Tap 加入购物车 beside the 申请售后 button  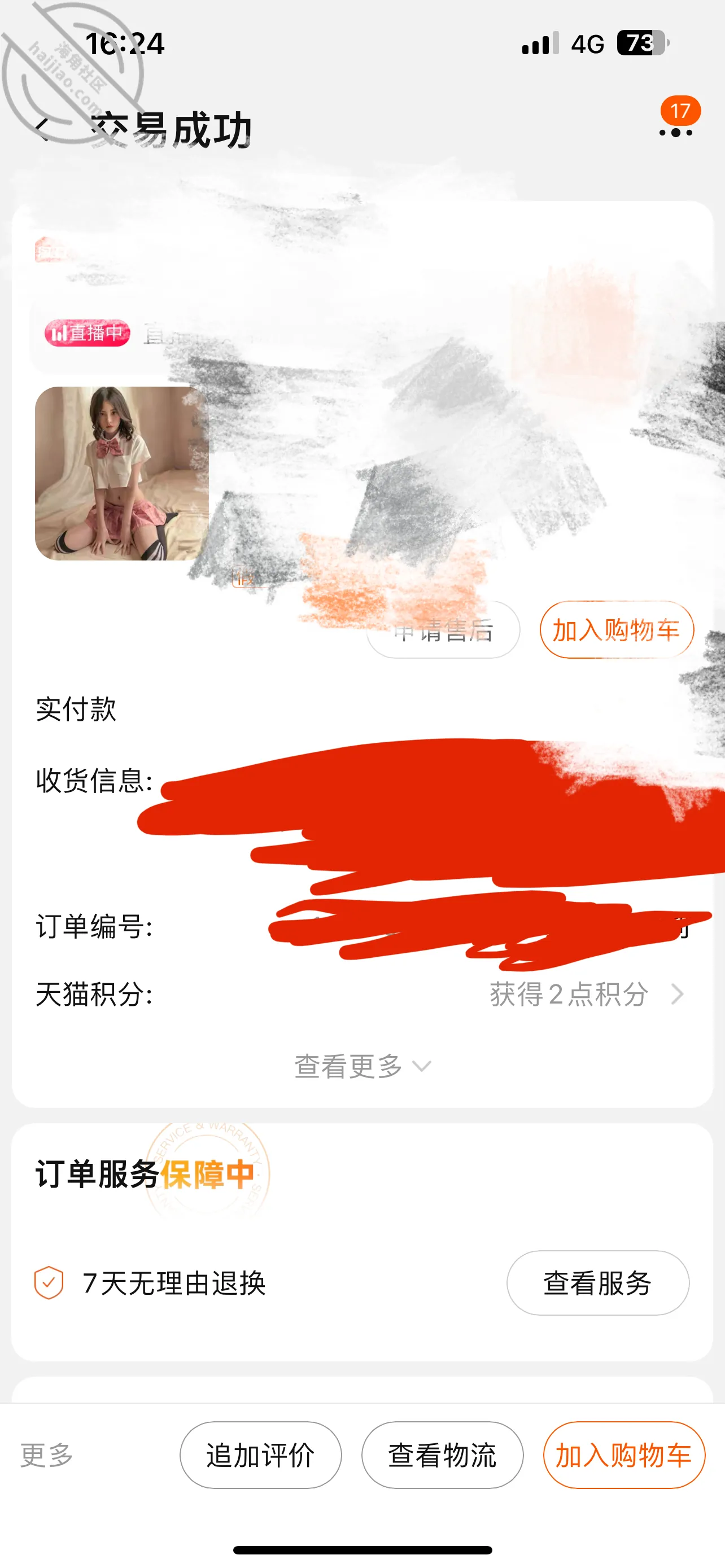point(616,629)
